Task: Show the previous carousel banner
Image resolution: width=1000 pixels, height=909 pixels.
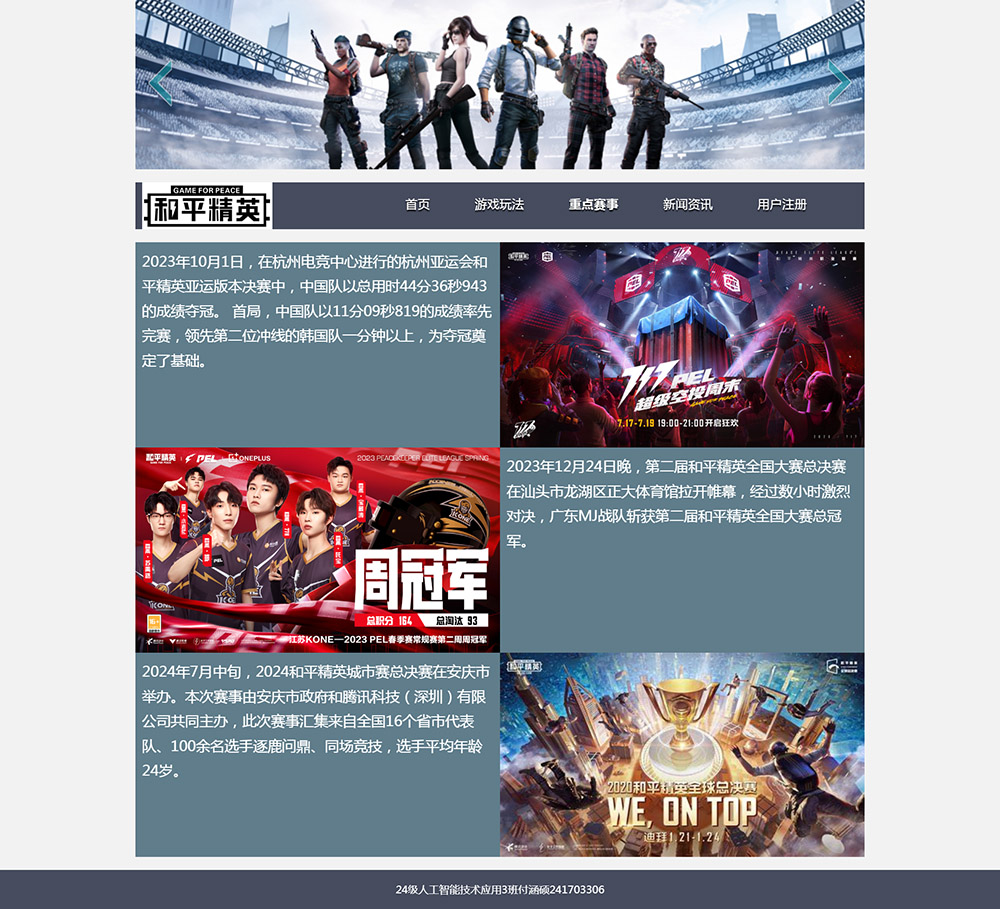Action: (x=161, y=84)
